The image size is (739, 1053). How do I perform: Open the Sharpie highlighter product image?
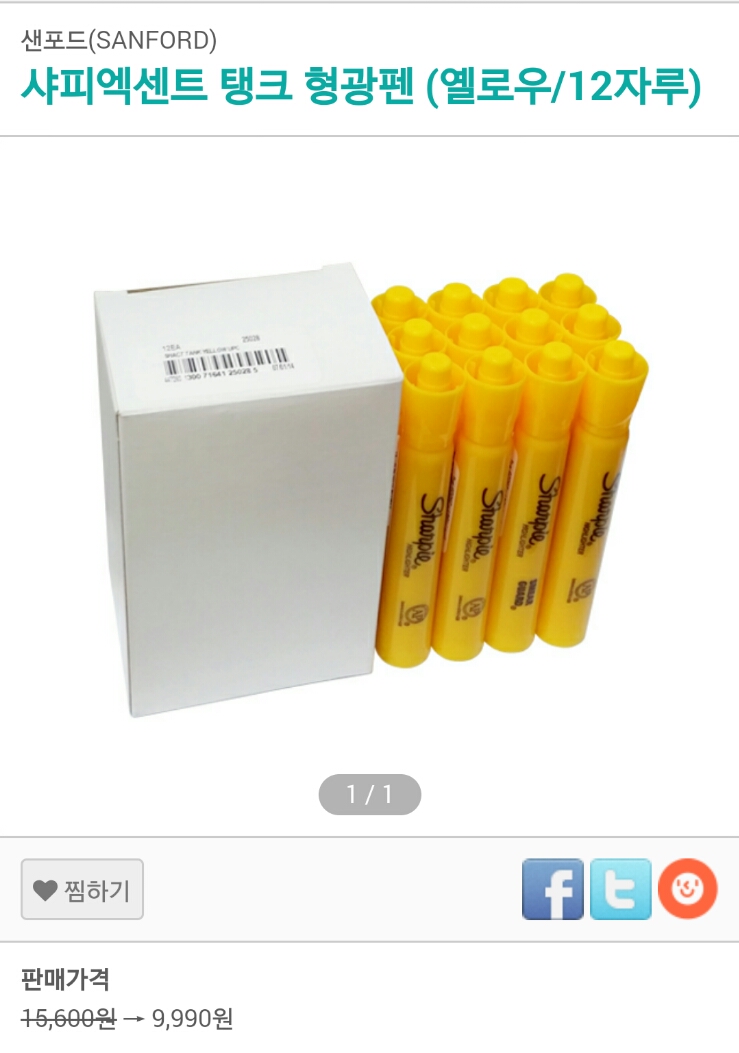[369, 490]
